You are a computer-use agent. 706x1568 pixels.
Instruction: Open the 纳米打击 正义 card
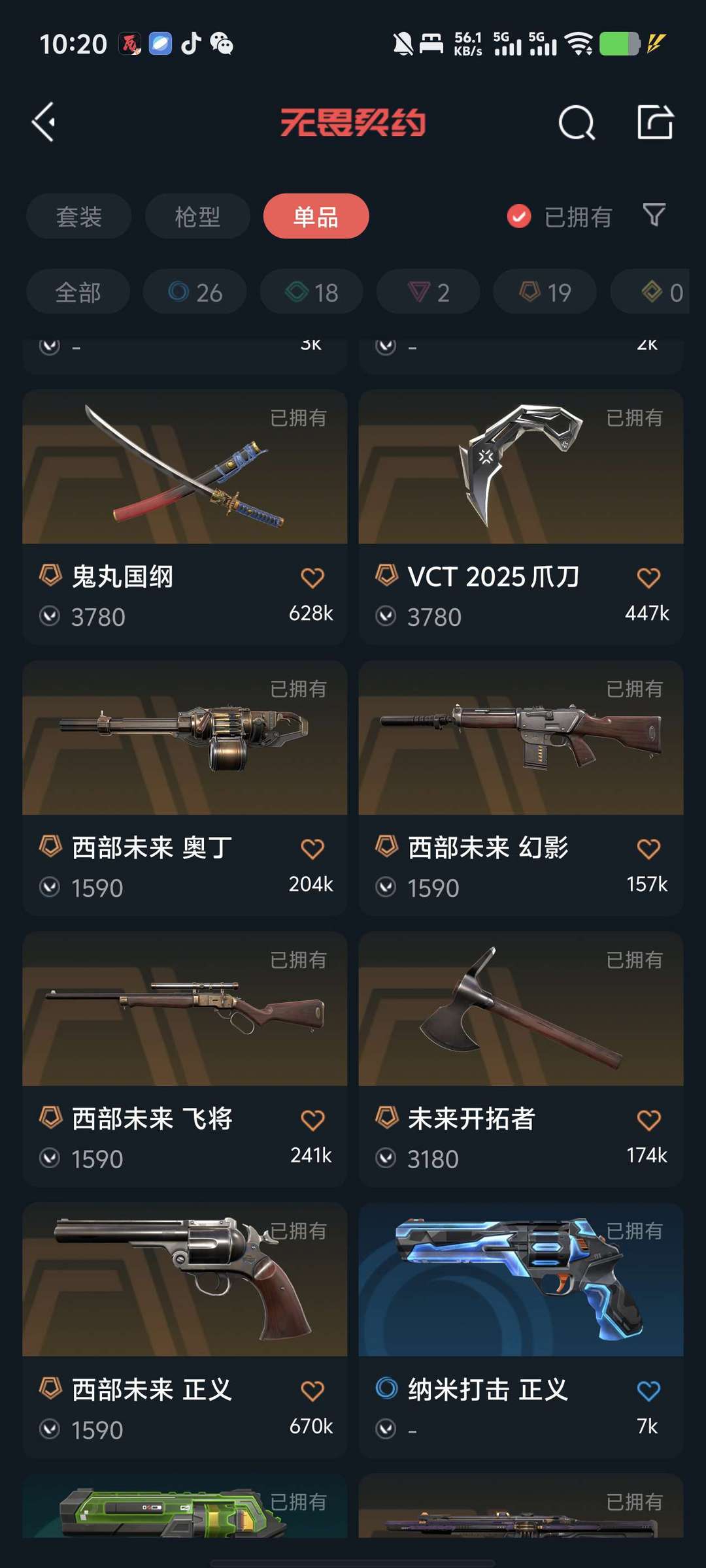click(521, 1331)
